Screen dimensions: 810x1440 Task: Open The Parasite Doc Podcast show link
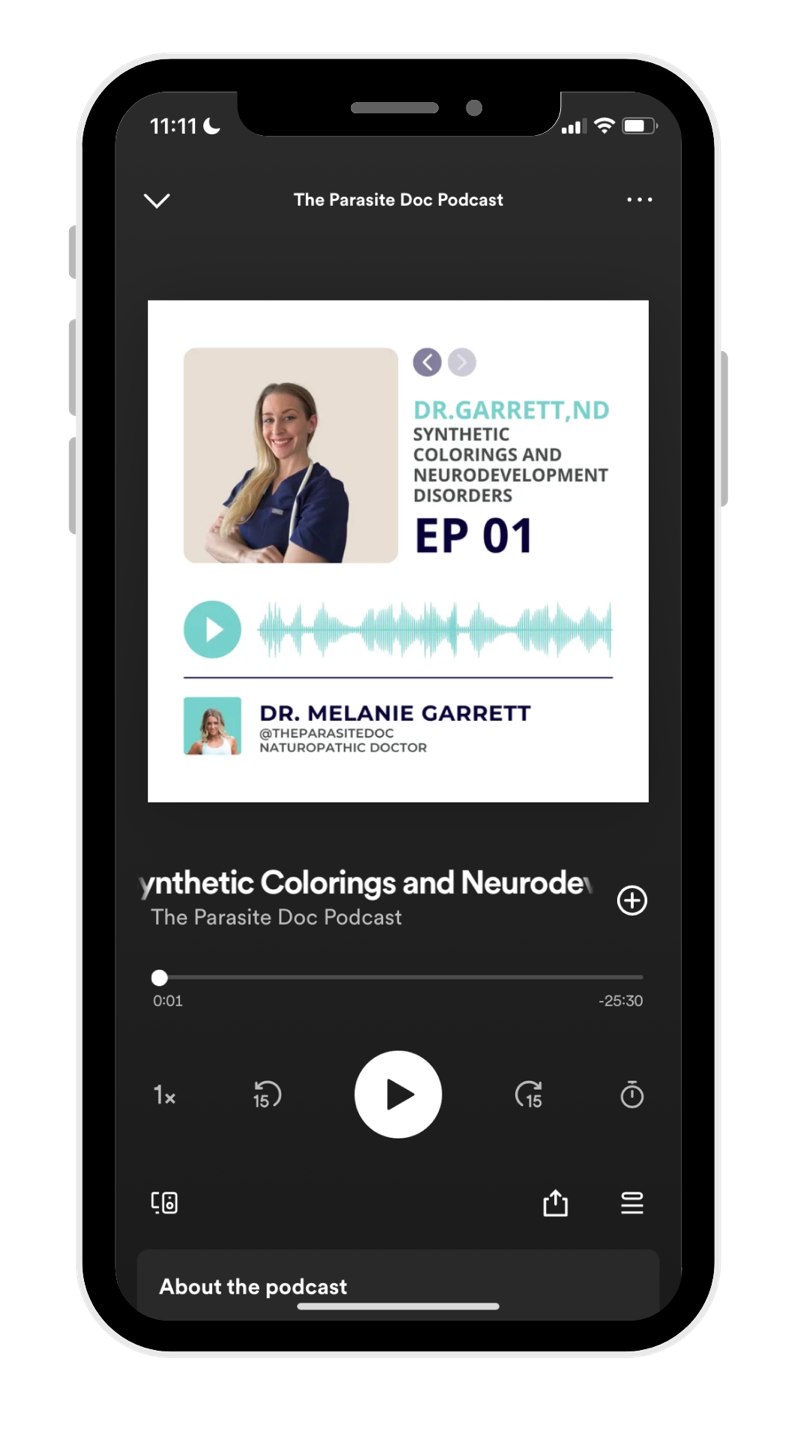coord(276,917)
